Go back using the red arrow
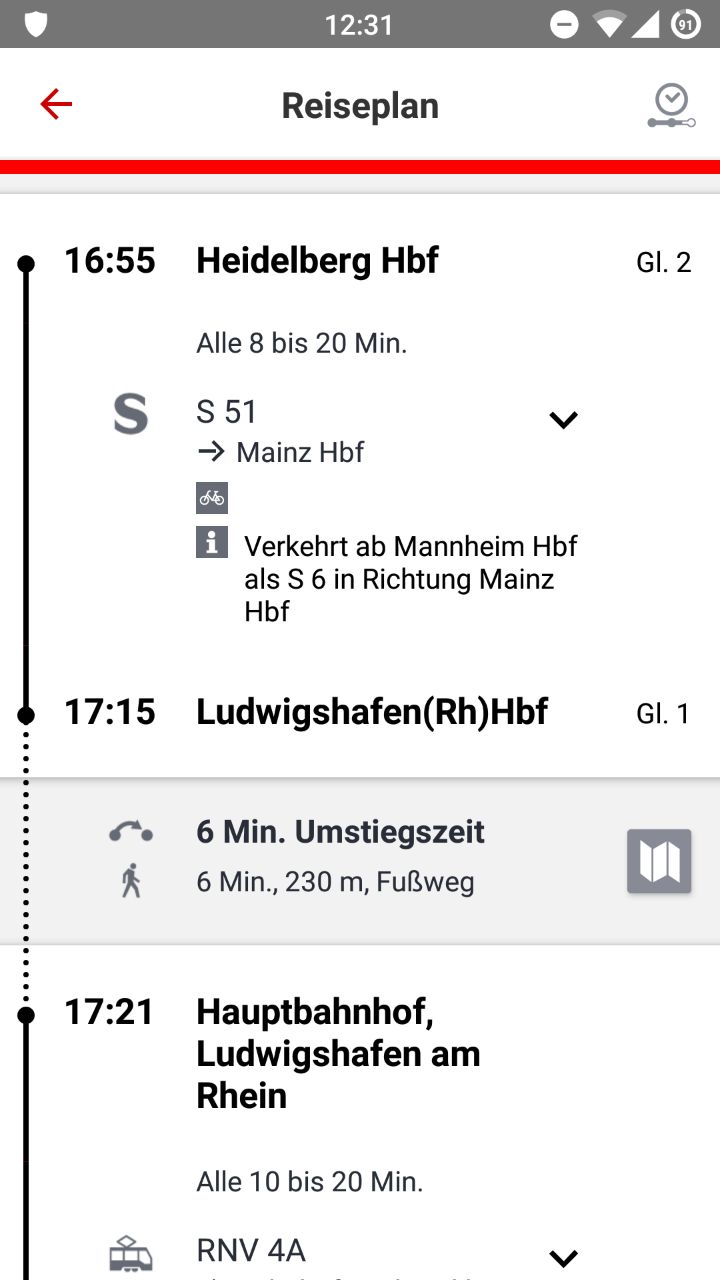 (56, 104)
